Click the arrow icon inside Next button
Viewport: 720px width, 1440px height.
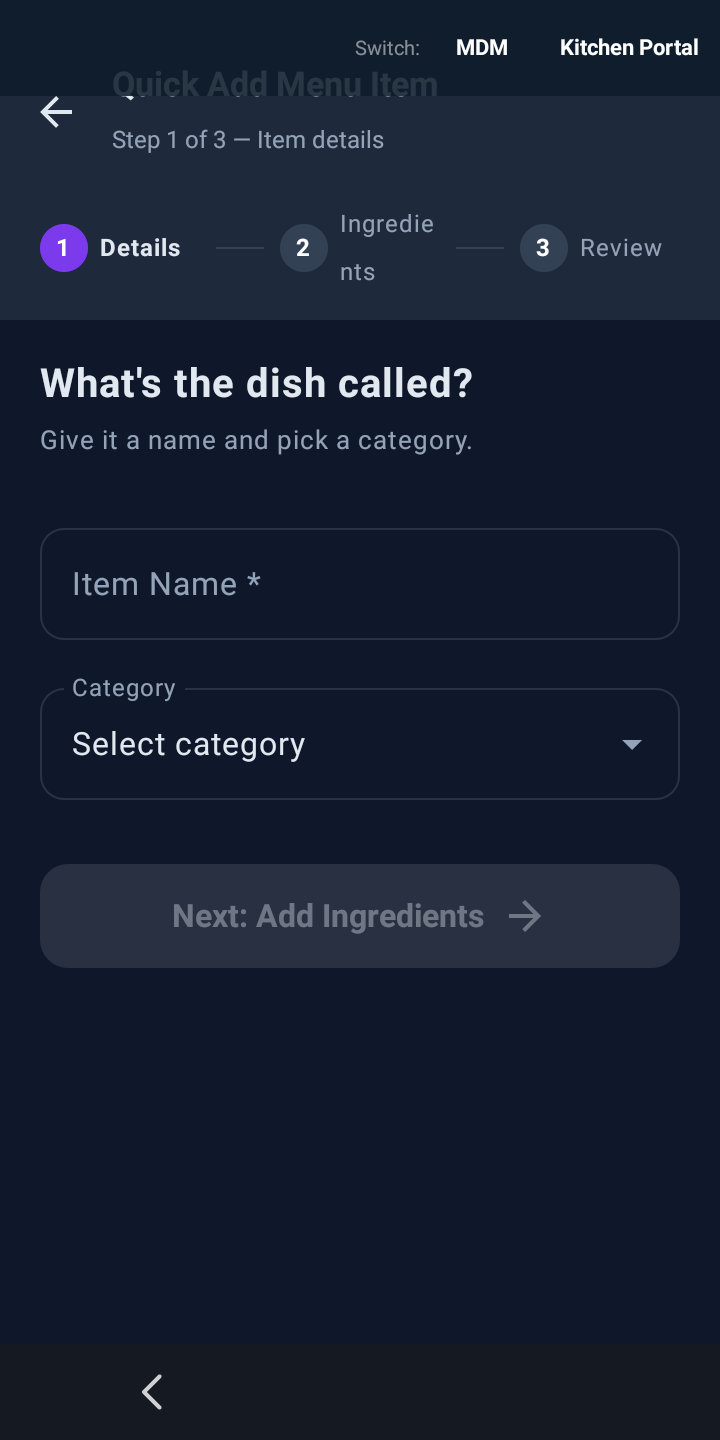click(524, 915)
